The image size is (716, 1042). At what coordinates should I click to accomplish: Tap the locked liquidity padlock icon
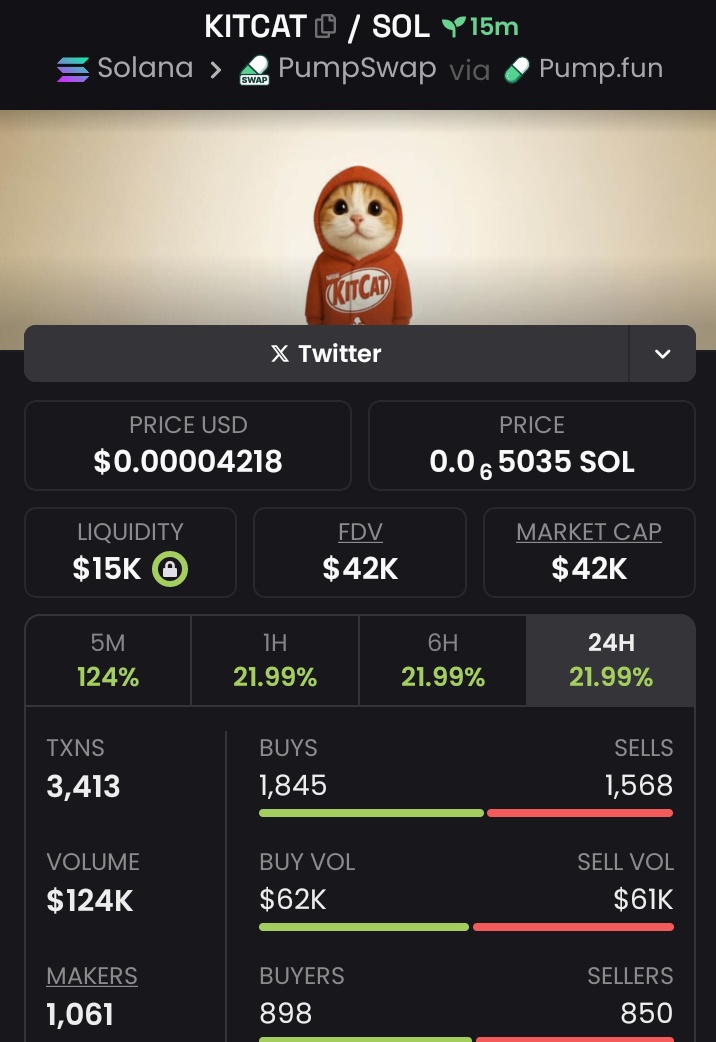170,569
